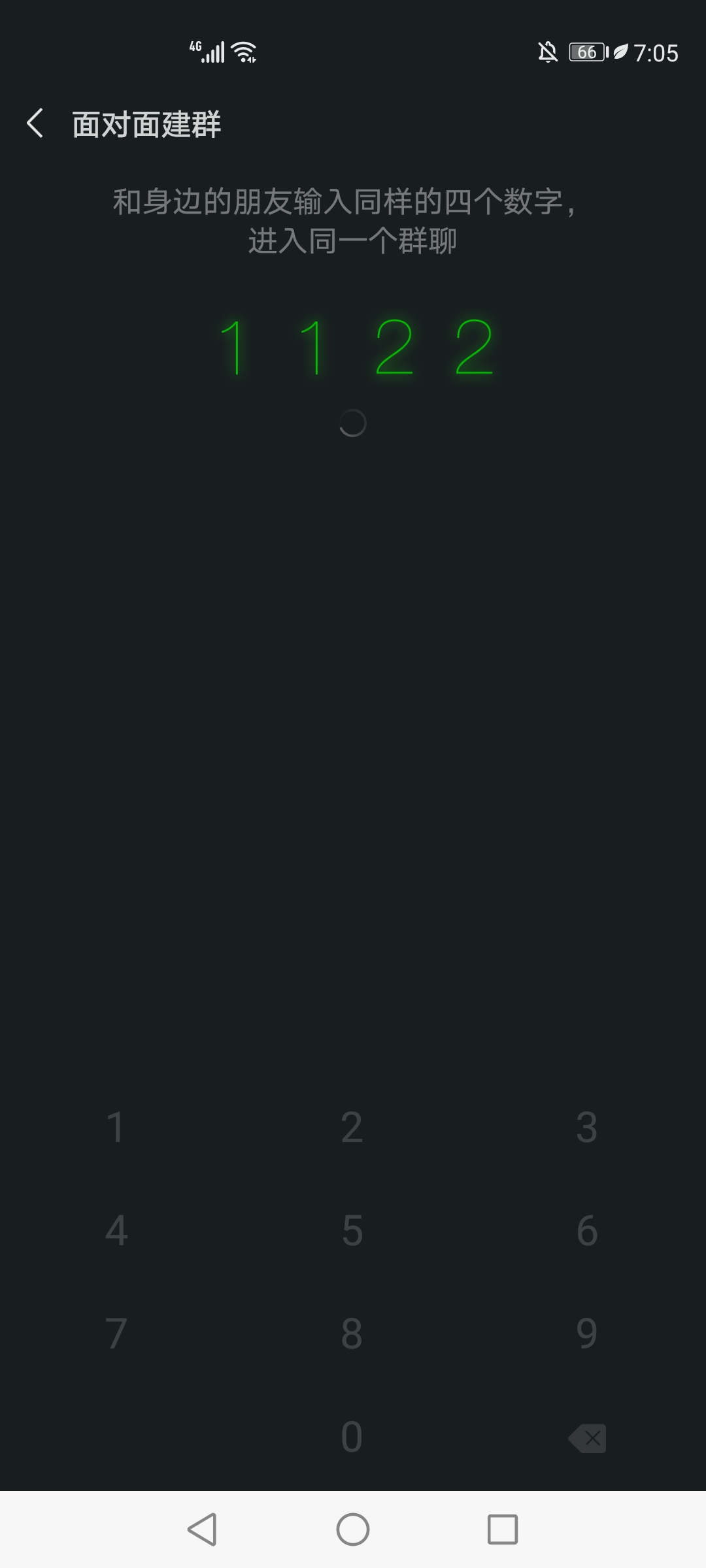Select digit 9 on the keypad
The height and width of the screenshot is (1568, 706).
(586, 1333)
